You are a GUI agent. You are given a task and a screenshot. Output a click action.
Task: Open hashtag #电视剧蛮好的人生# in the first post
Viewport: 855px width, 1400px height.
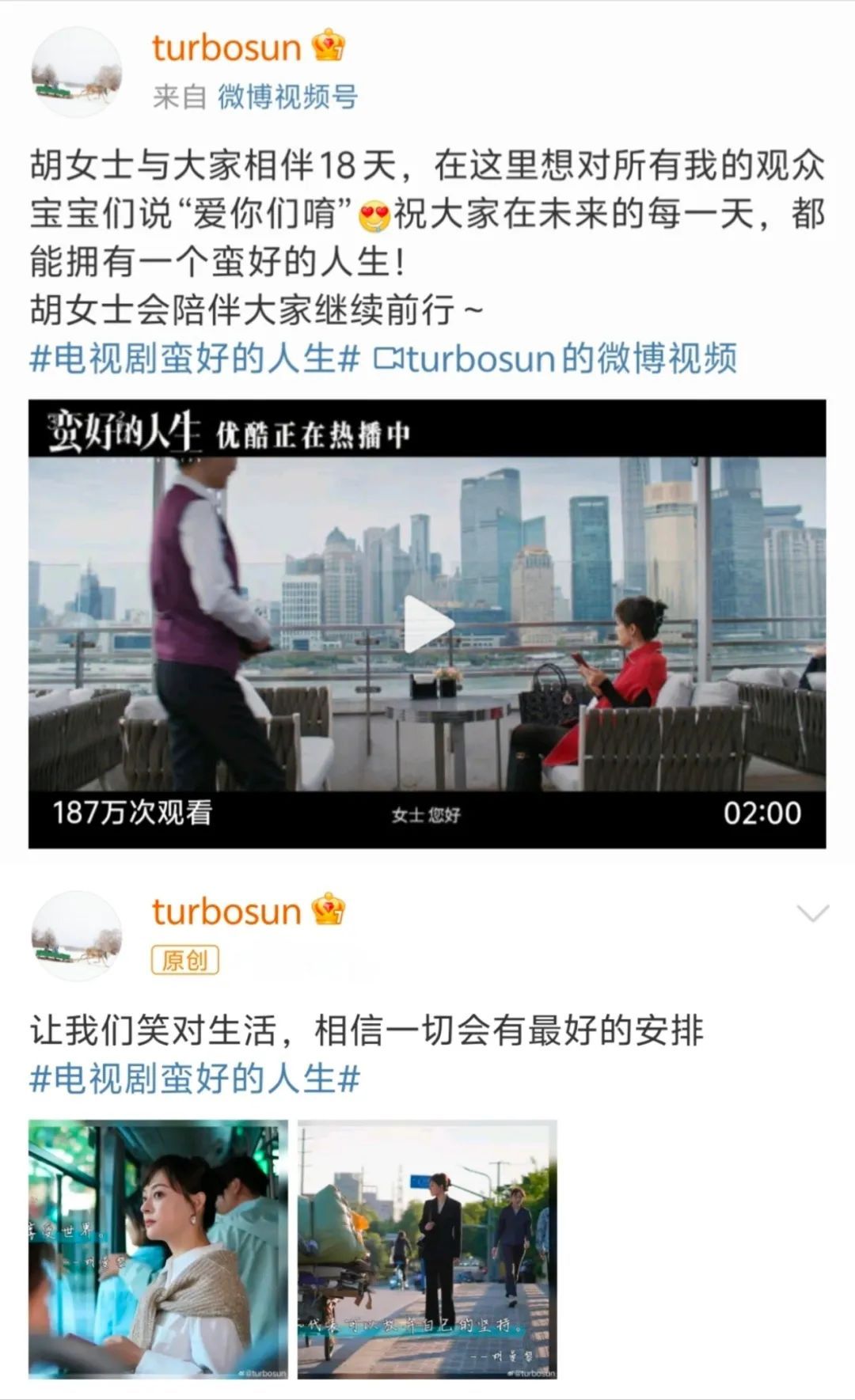(195, 359)
